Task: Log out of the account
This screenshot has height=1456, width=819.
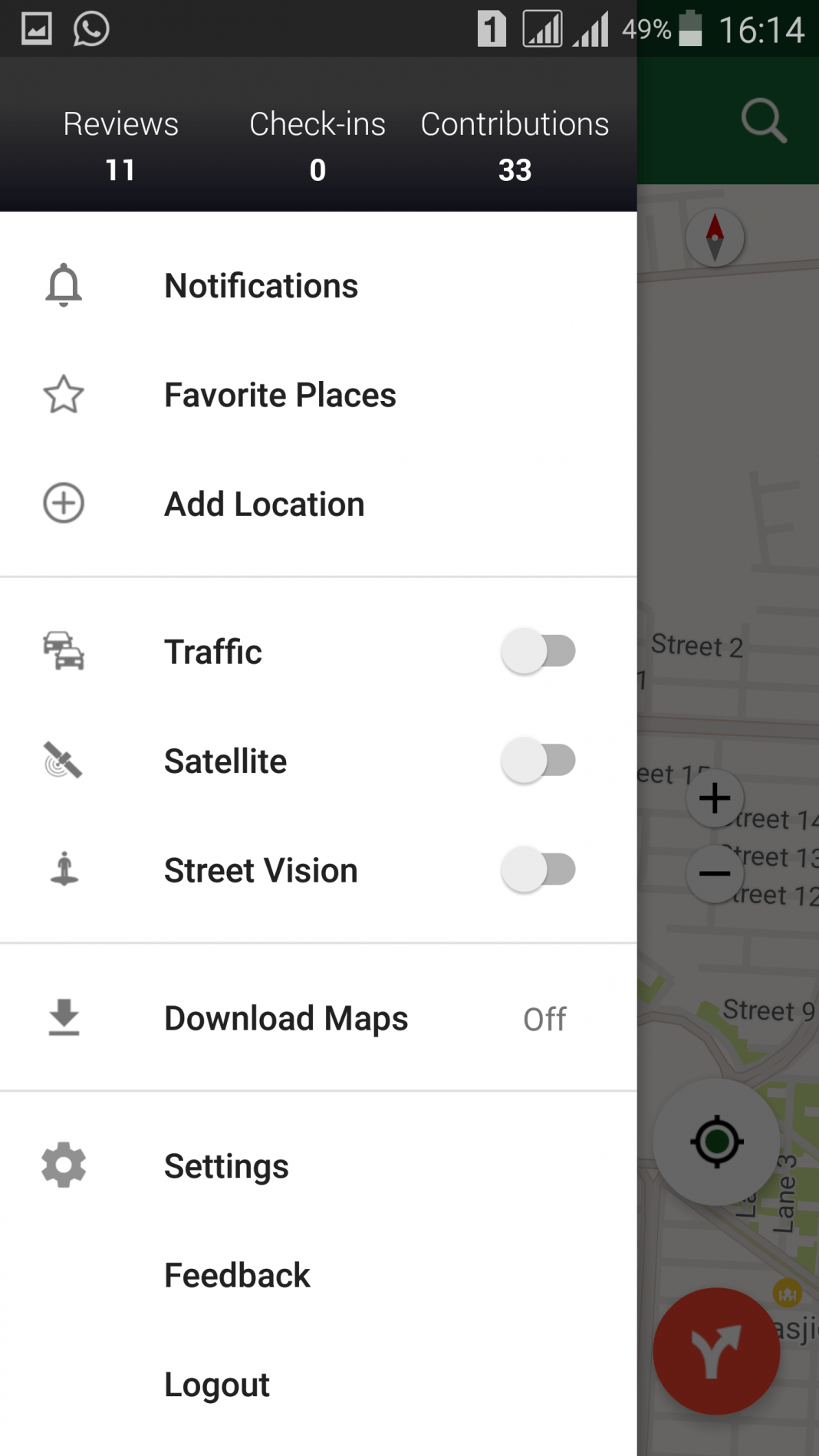Action: (217, 1385)
